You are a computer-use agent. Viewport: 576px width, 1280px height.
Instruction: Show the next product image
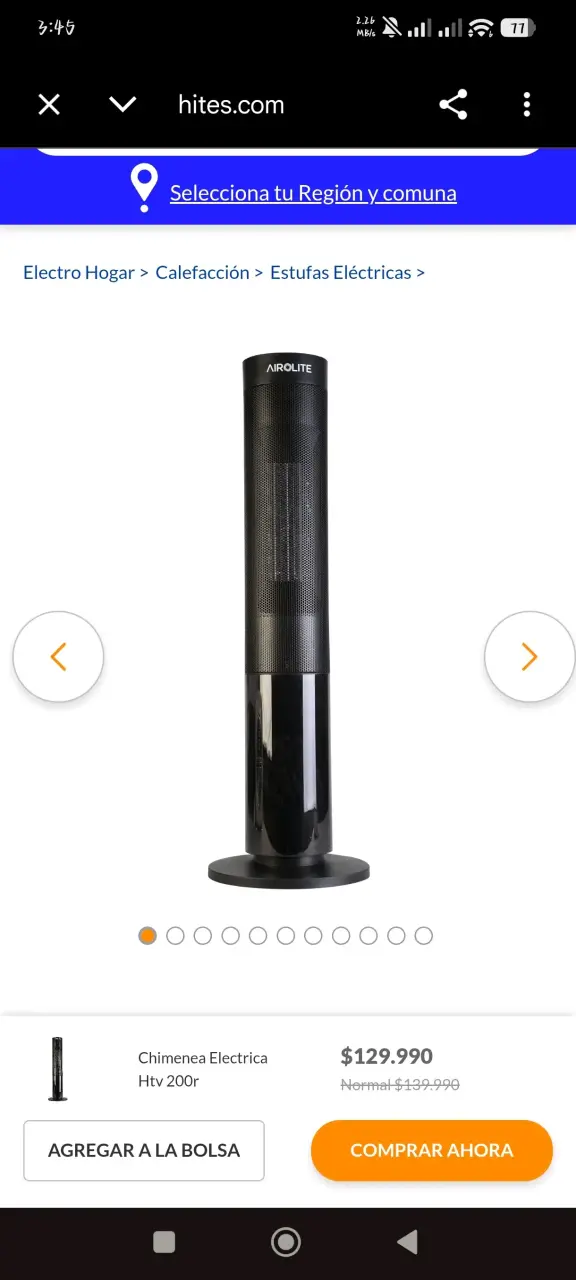529,657
